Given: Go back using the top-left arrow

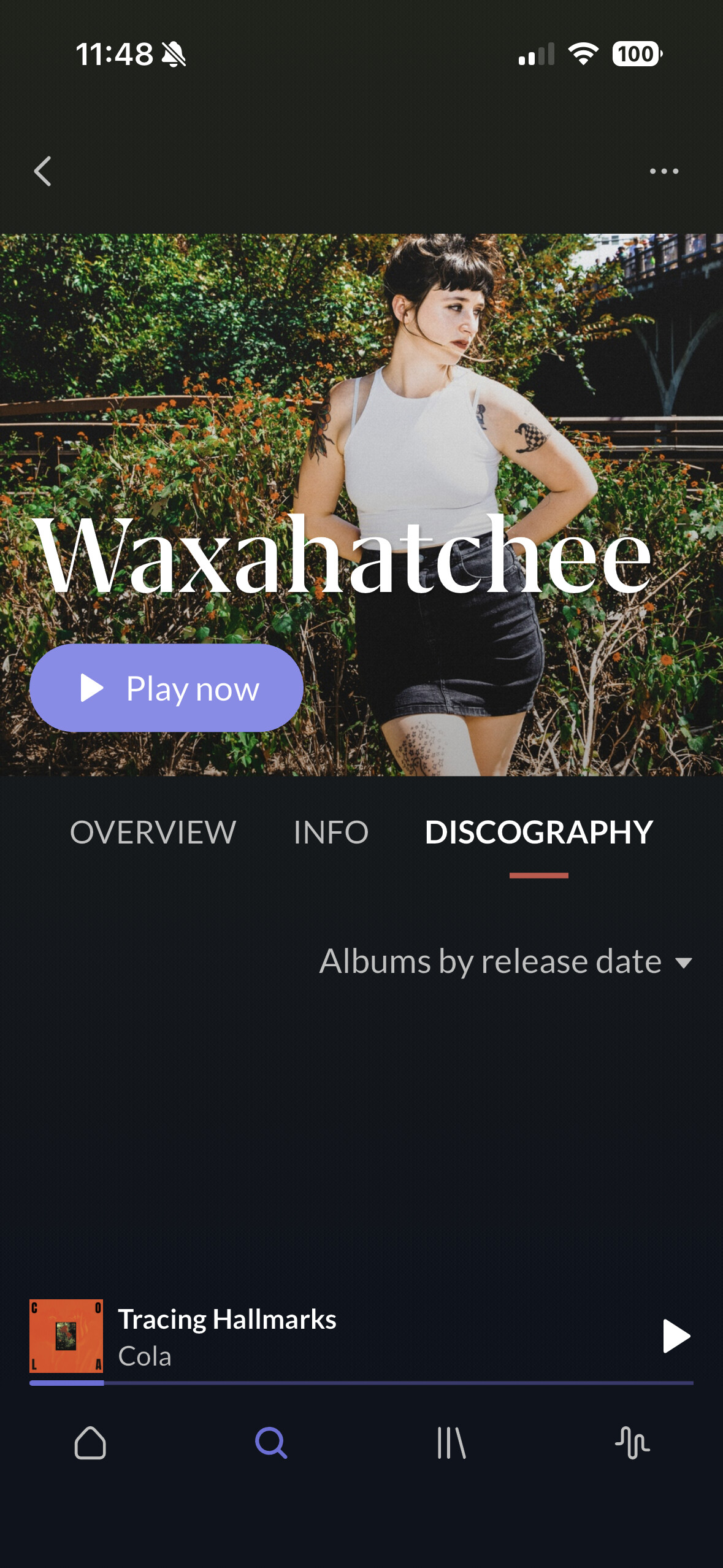Looking at the screenshot, I should point(42,171).
